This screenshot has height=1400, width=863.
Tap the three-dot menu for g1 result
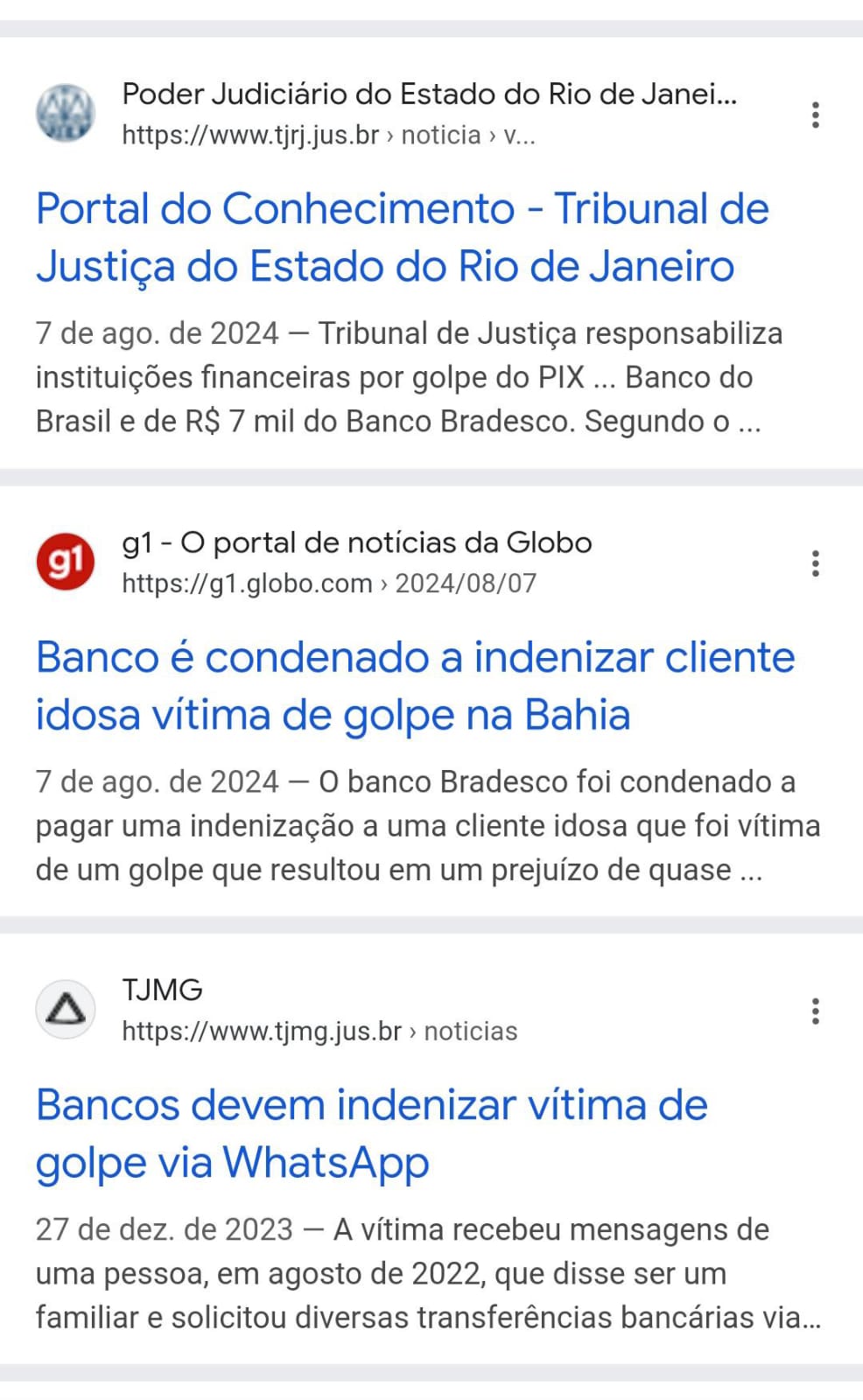click(815, 563)
